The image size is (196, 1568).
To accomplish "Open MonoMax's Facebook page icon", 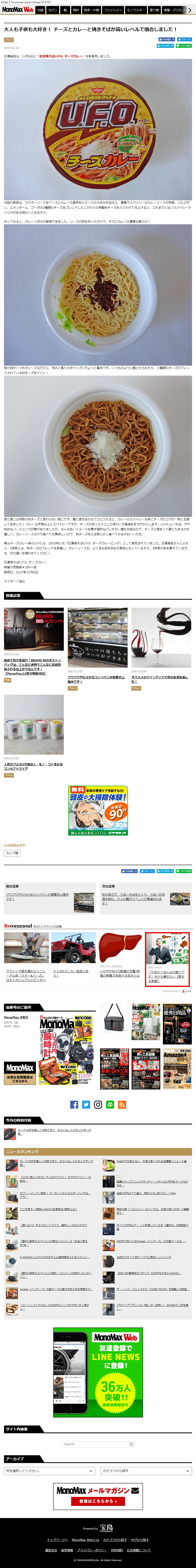I will tap(74, 1104).
